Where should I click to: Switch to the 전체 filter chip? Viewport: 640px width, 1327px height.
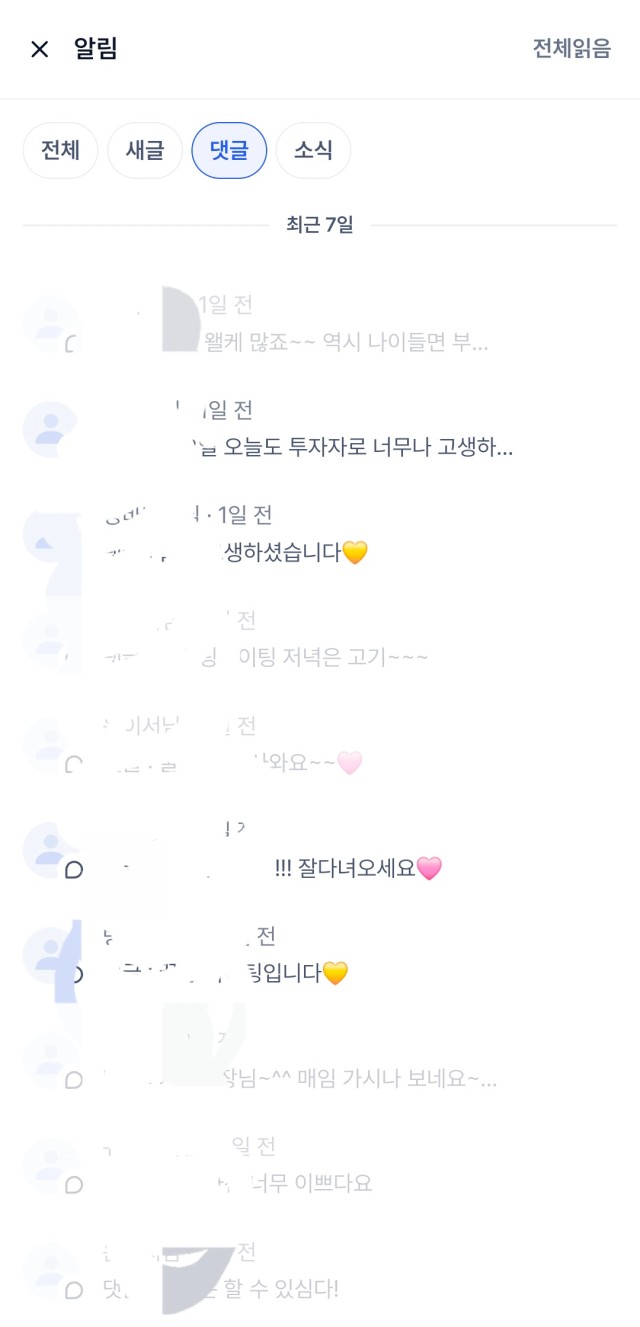[60, 151]
